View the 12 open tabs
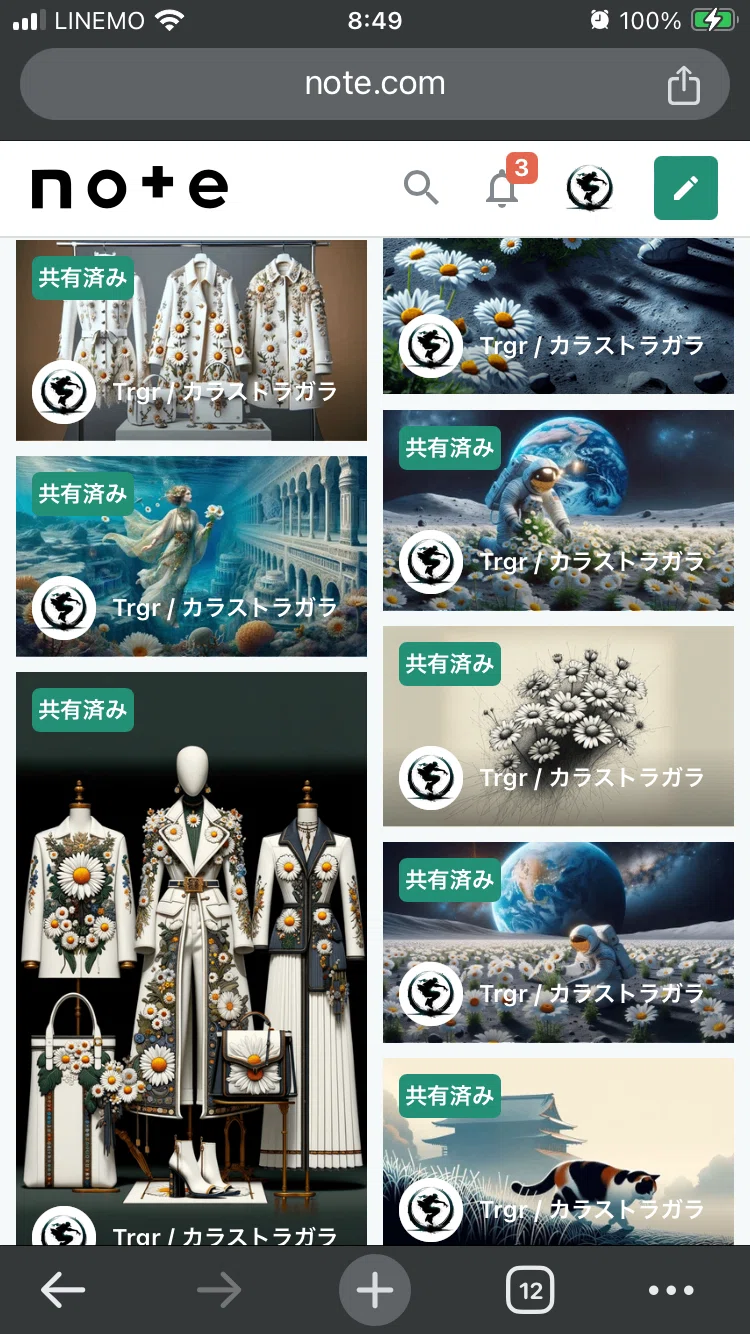This screenshot has height=1334, width=750. click(531, 1291)
